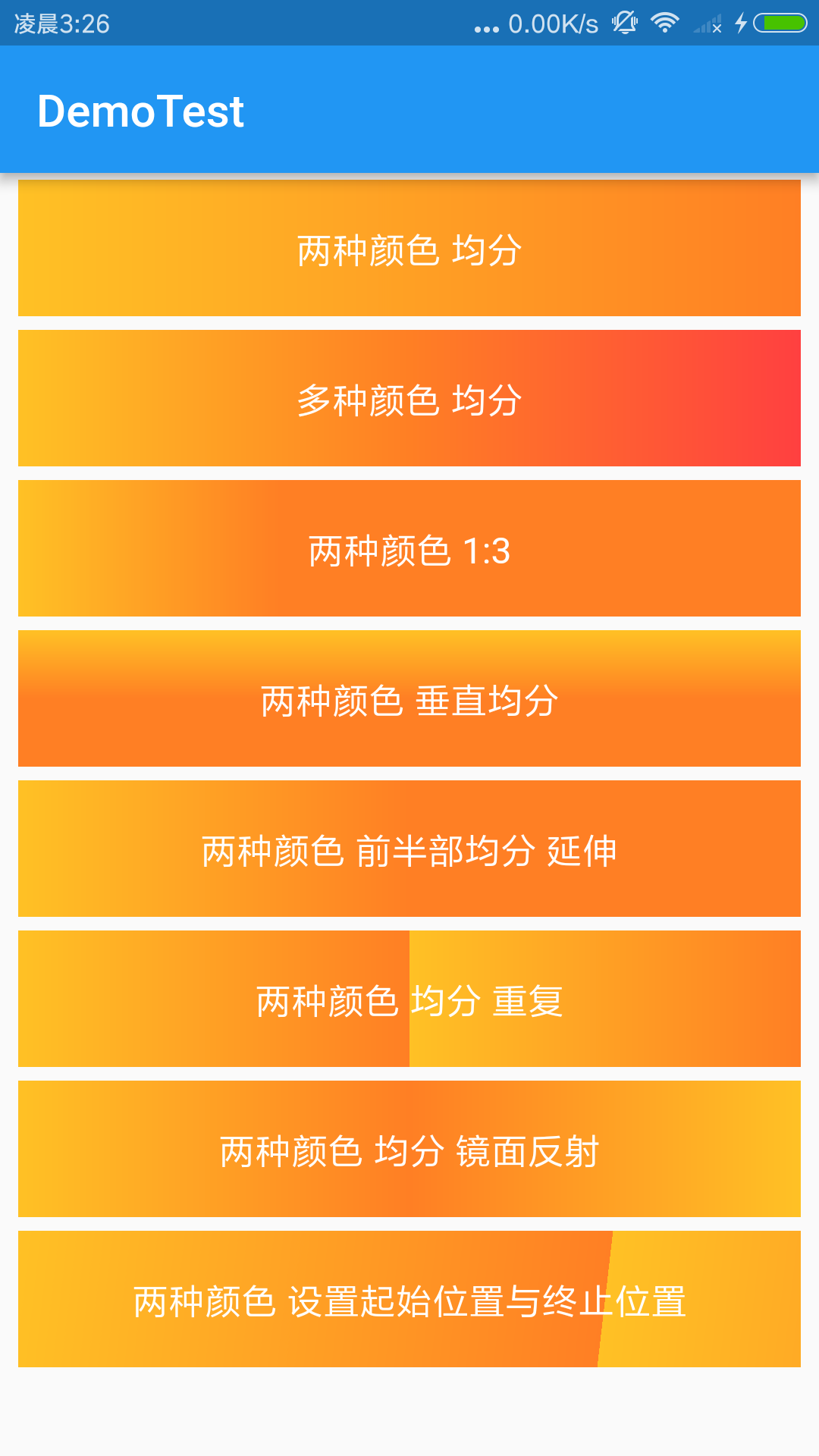Tap the 两种颜色 均分 镜面反射 button
The width and height of the screenshot is (819, 1456).
point(409,1150)
